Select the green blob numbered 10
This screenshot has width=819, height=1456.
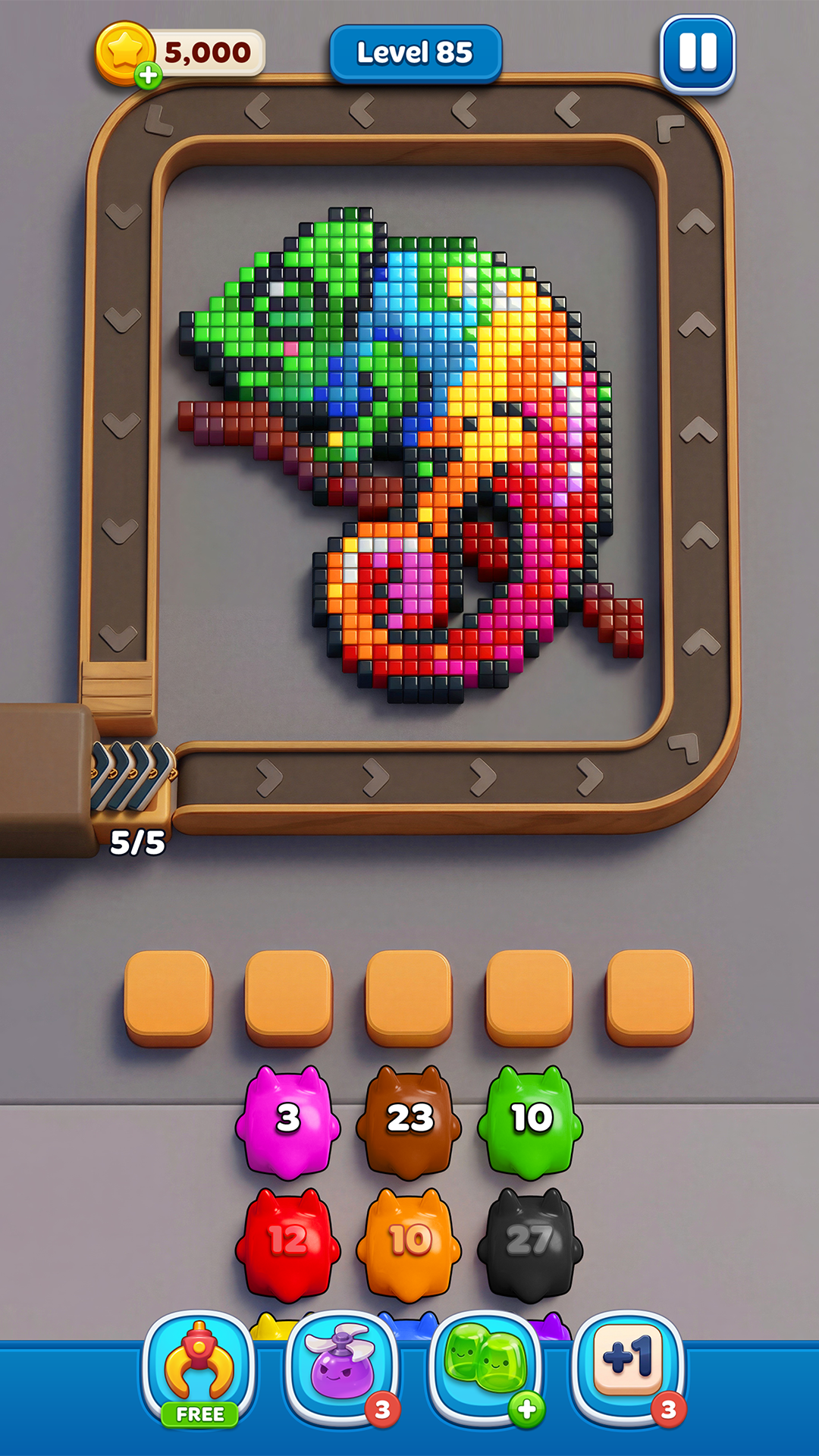pyautogui.click(x=531, y=1122)
